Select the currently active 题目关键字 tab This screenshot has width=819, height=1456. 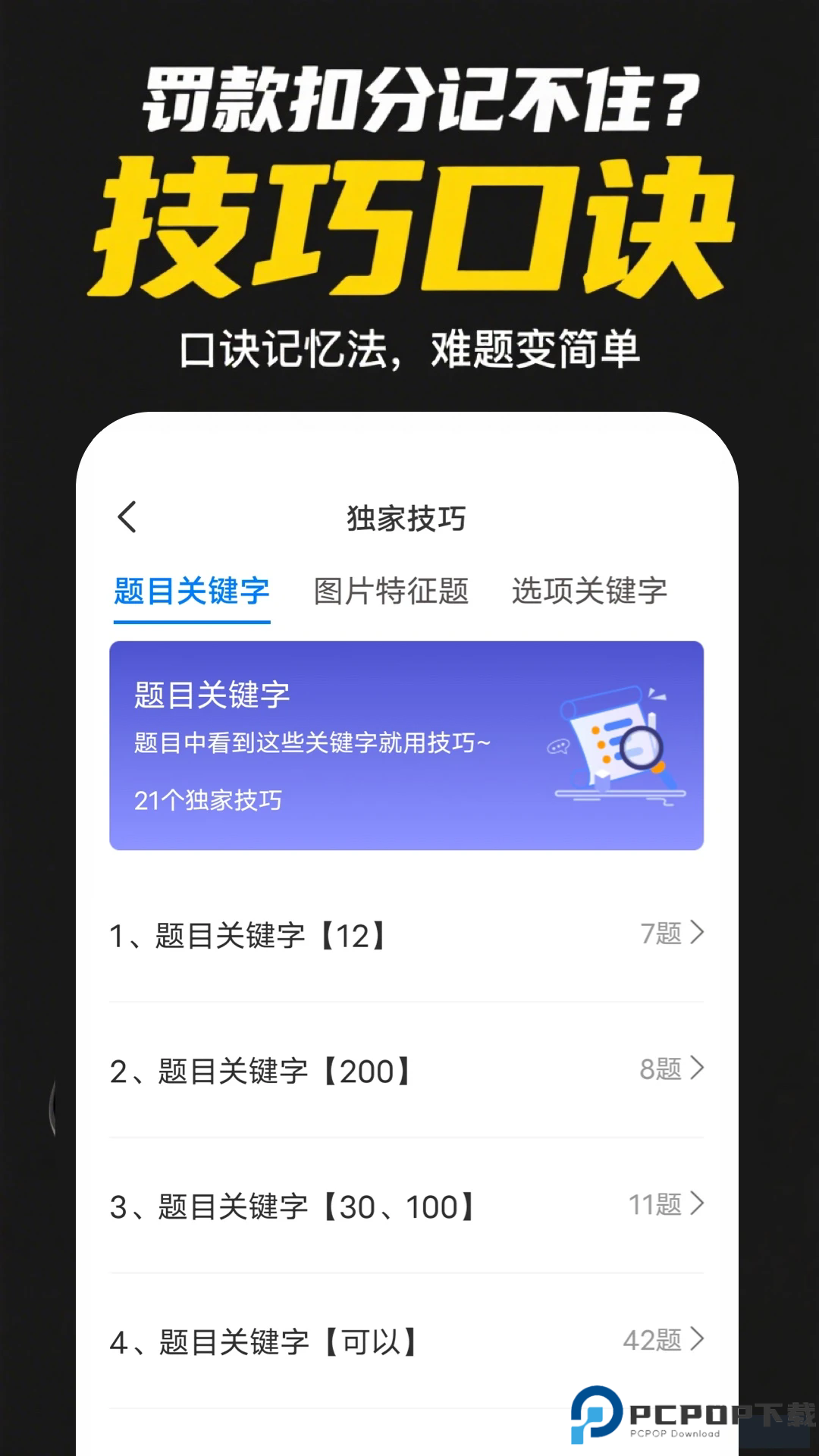point(190,591)
